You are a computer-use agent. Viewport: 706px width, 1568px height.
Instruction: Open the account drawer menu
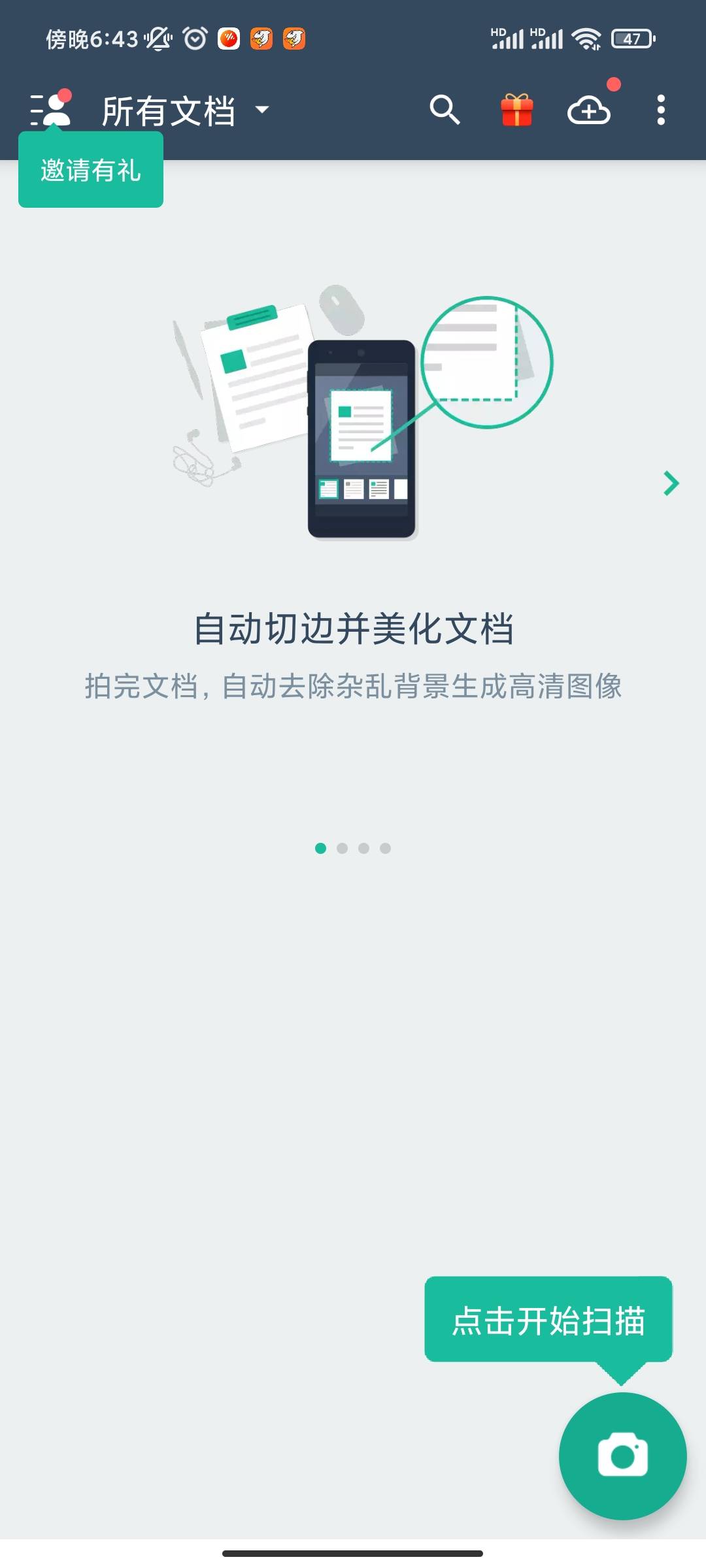point(50,110)
